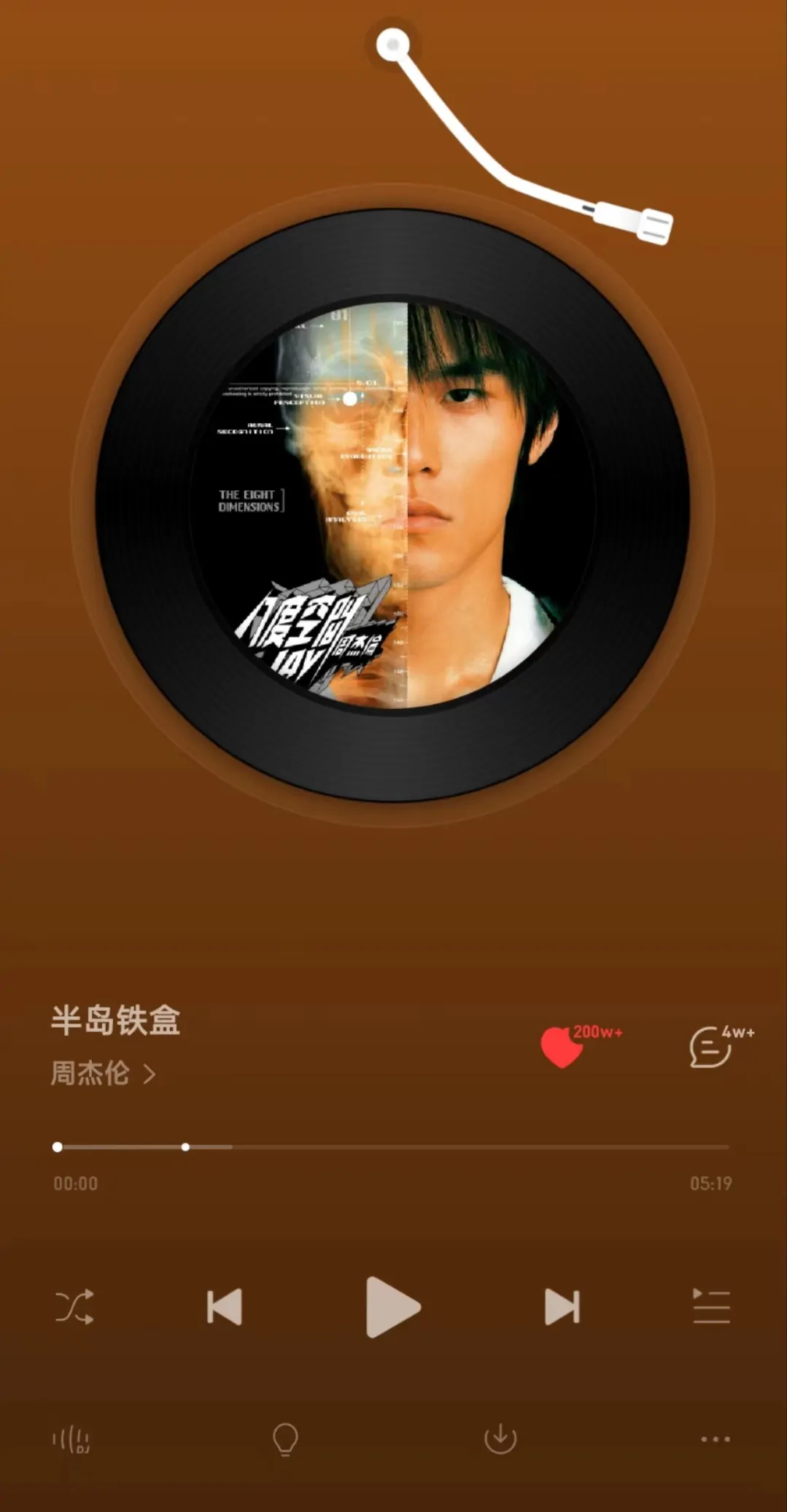Viewport: 787px width, 1512px height.
Task: Open the more options menu
Action: (x=715, y=1439)
